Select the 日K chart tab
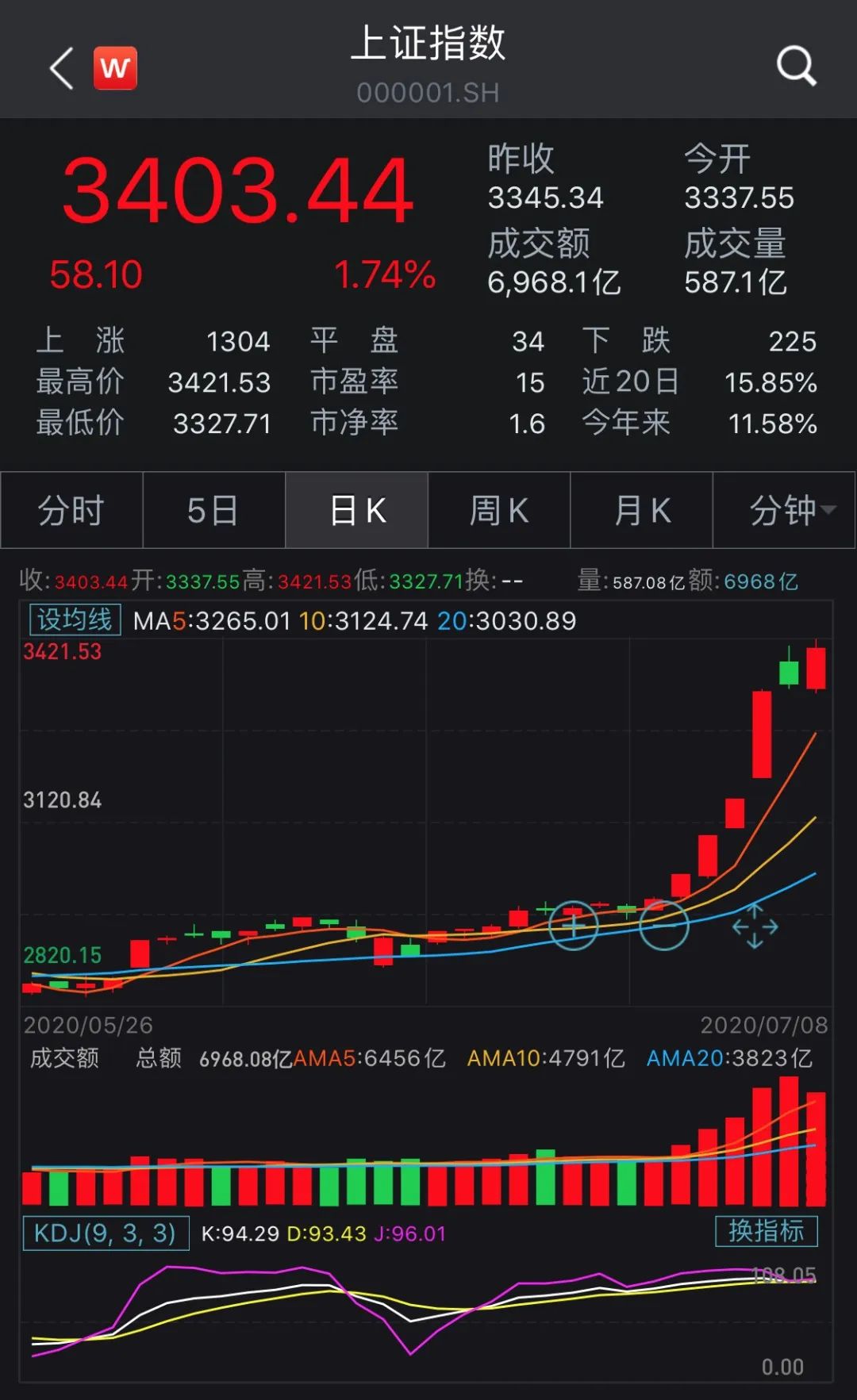The image size is (857, 1400). (x=357, y=510)
